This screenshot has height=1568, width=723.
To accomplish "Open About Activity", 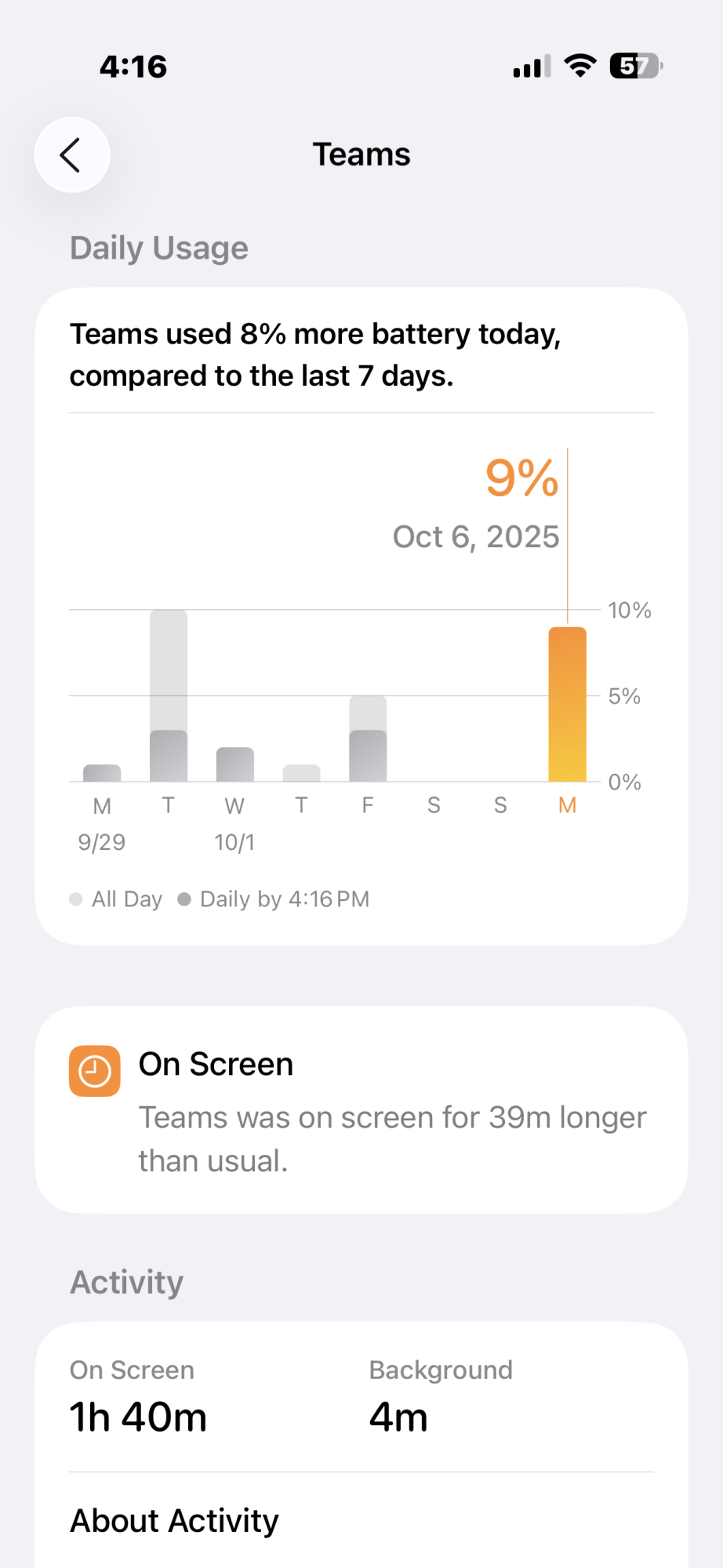I will click(x=174, y=1520).
